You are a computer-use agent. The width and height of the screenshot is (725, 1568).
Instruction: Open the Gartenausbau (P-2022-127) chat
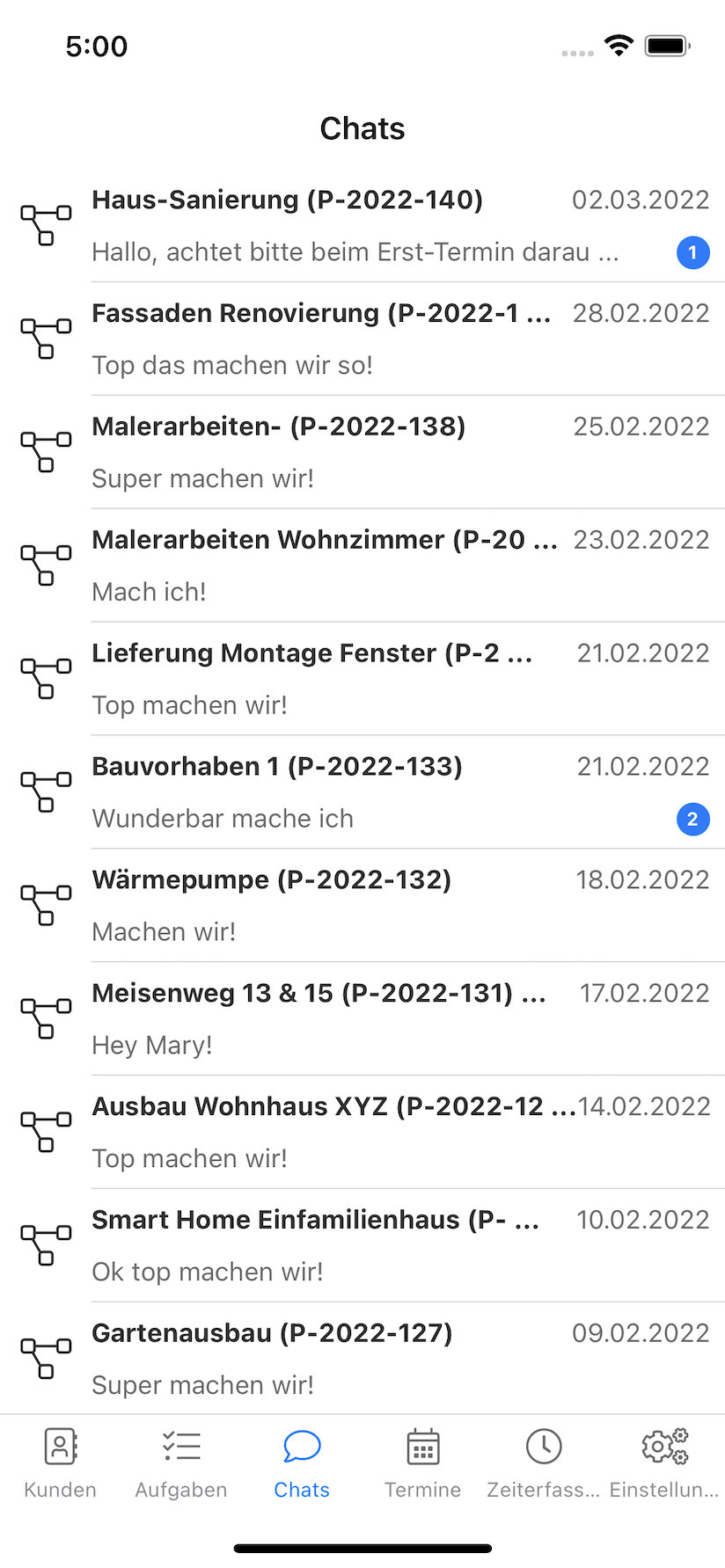coord(362,1359)
